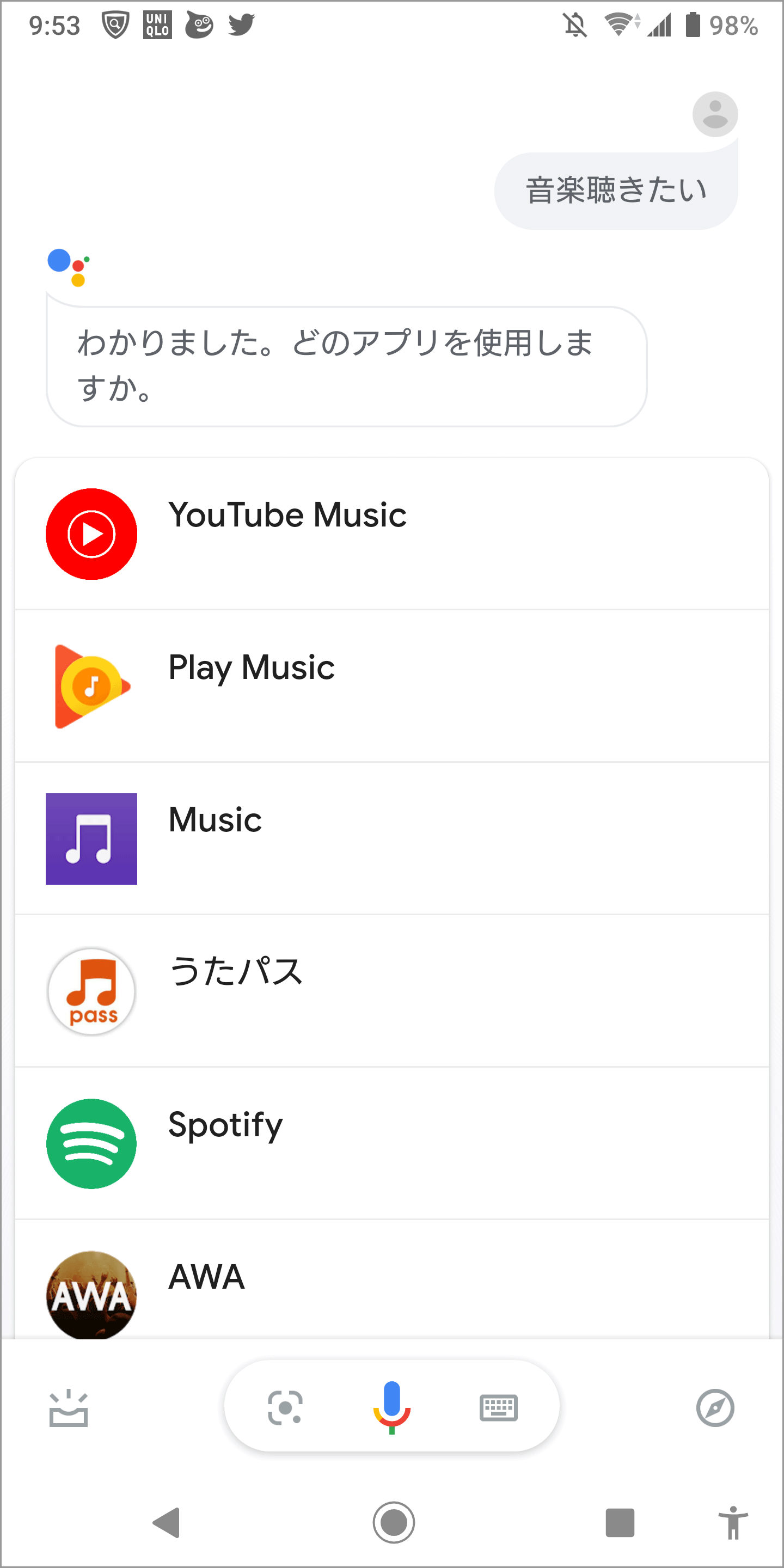Open the Explore compass icon

point(715,1407)
